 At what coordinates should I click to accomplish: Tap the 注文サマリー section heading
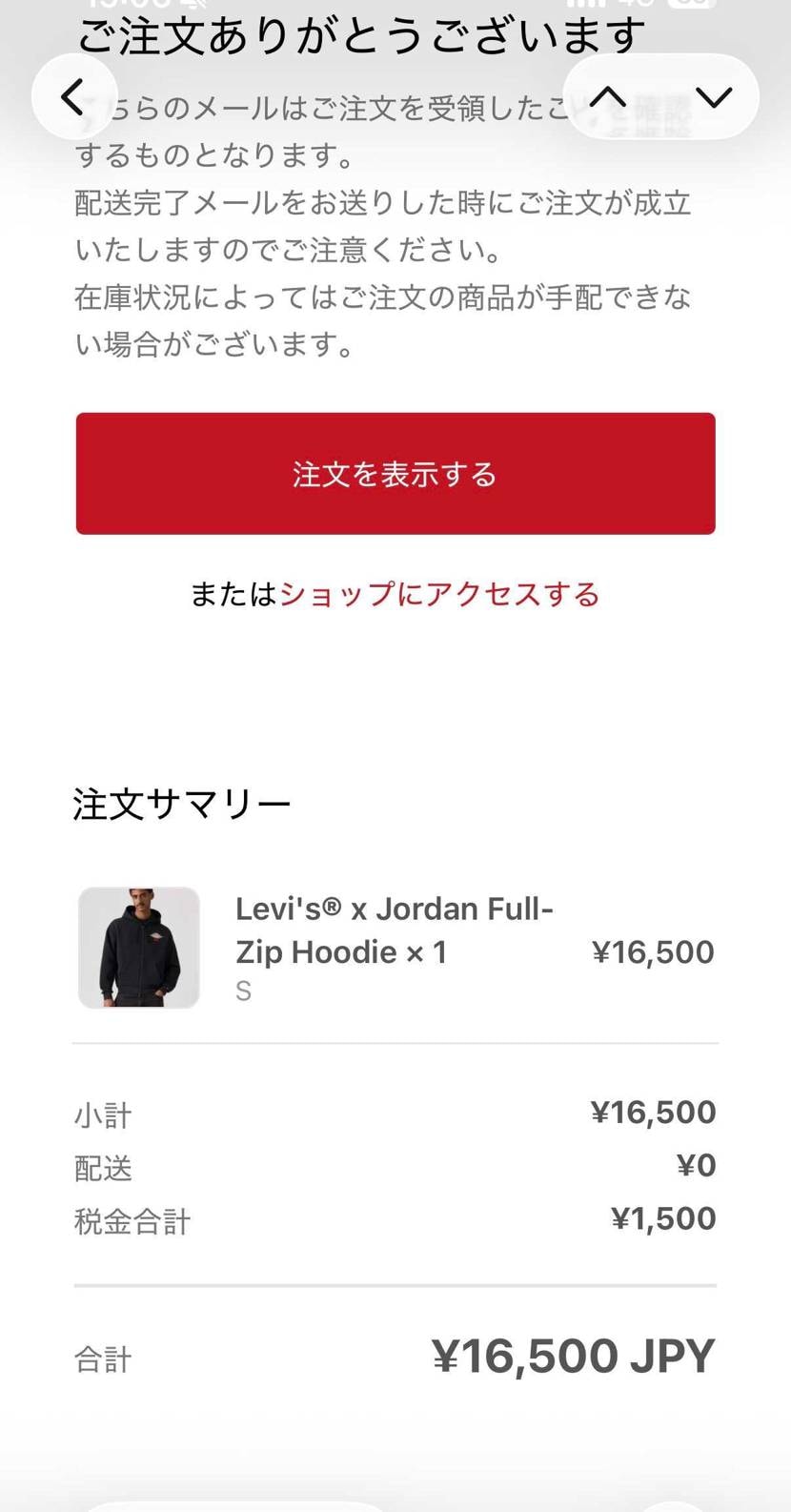click(181, 802)
